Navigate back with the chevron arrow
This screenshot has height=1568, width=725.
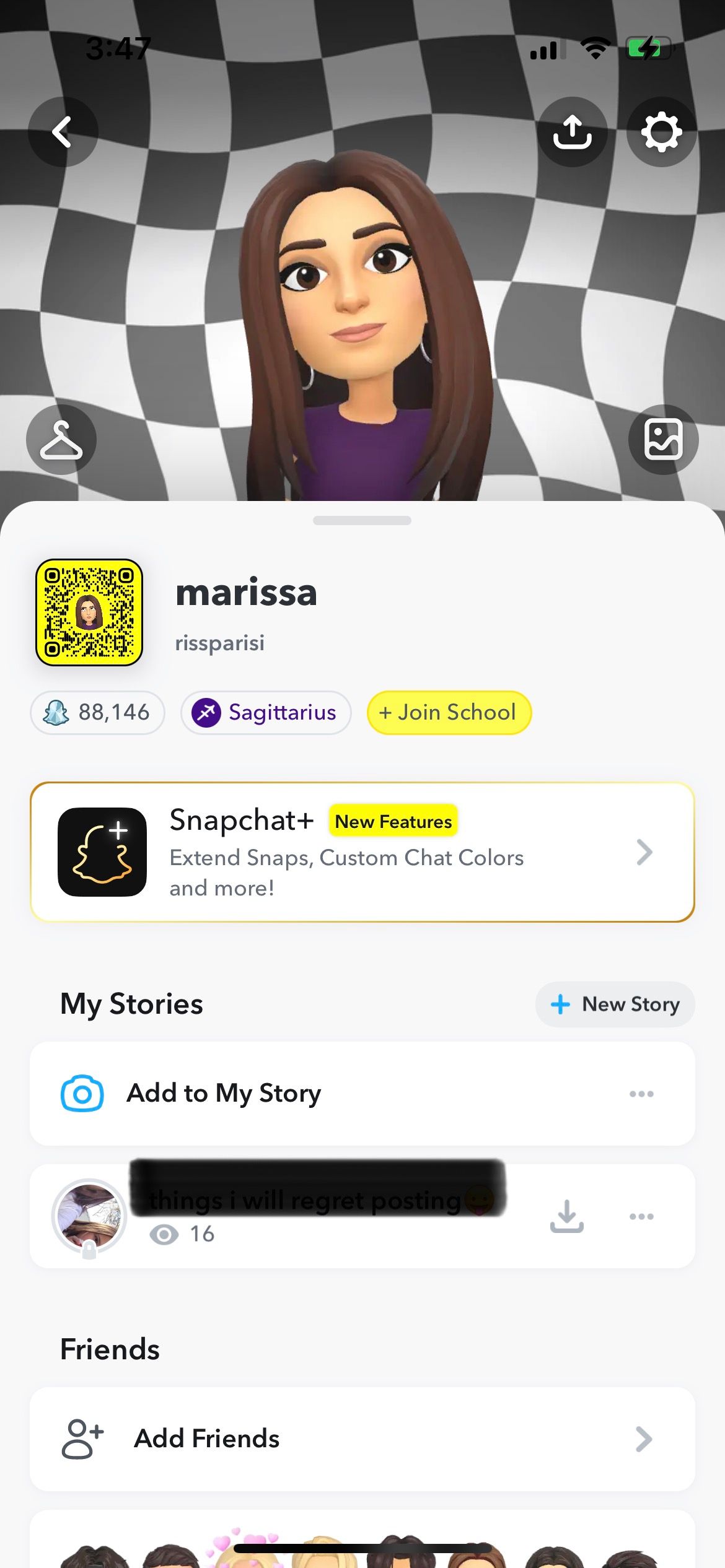click(63, 132)
